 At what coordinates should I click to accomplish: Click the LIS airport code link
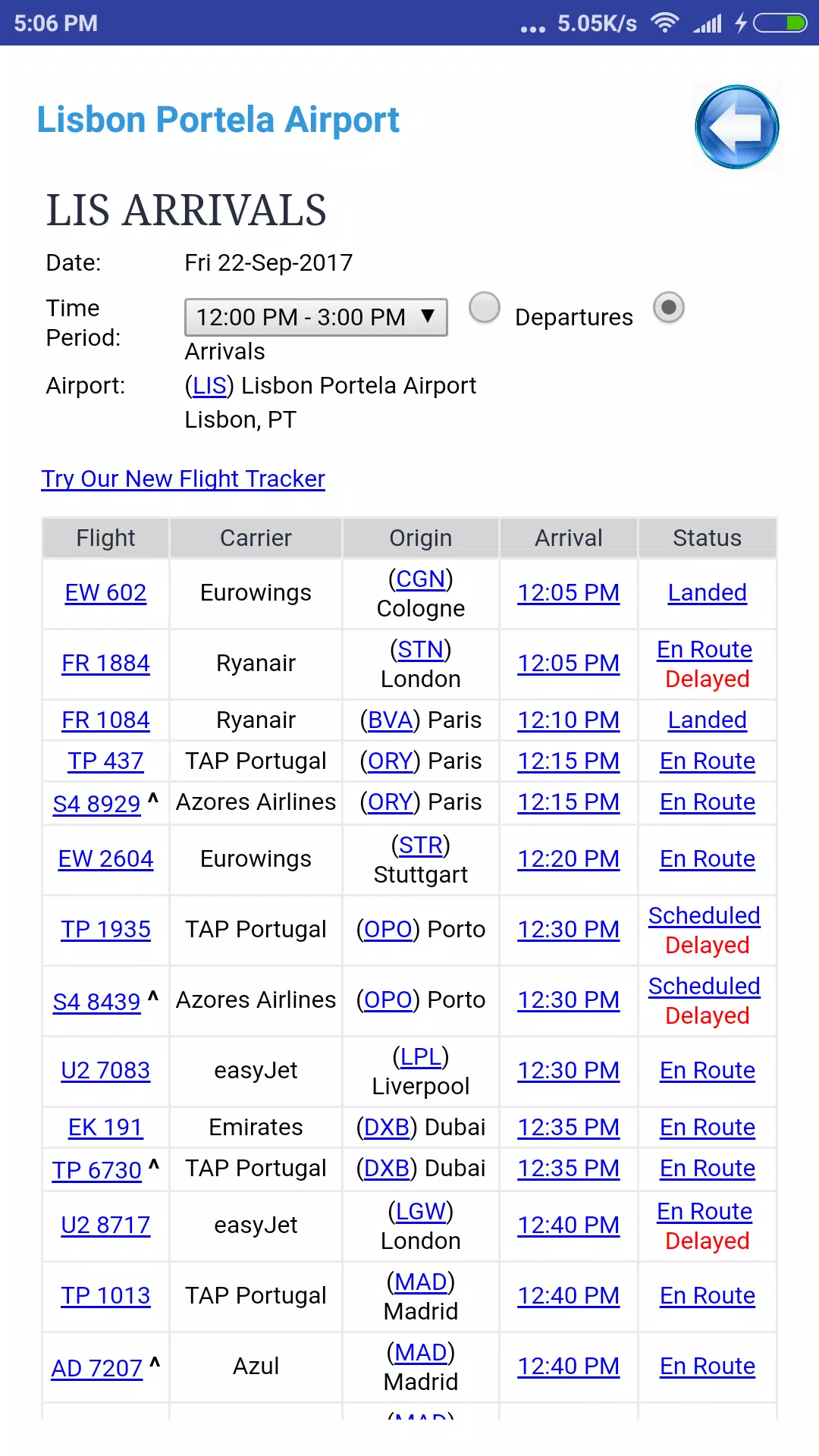click(209, 385)
